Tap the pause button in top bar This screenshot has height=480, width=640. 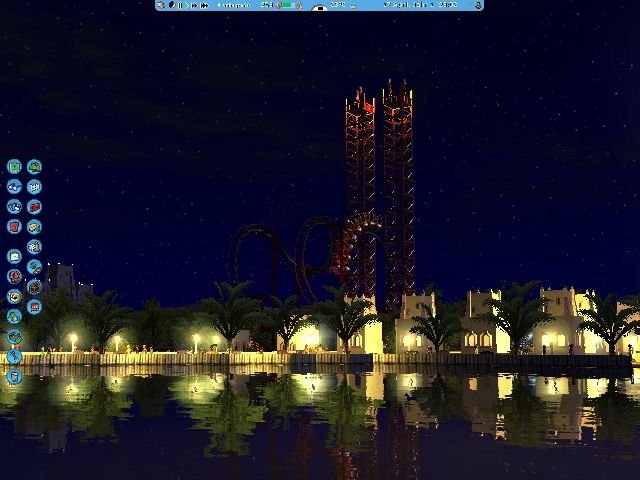(x=180, y=5)
